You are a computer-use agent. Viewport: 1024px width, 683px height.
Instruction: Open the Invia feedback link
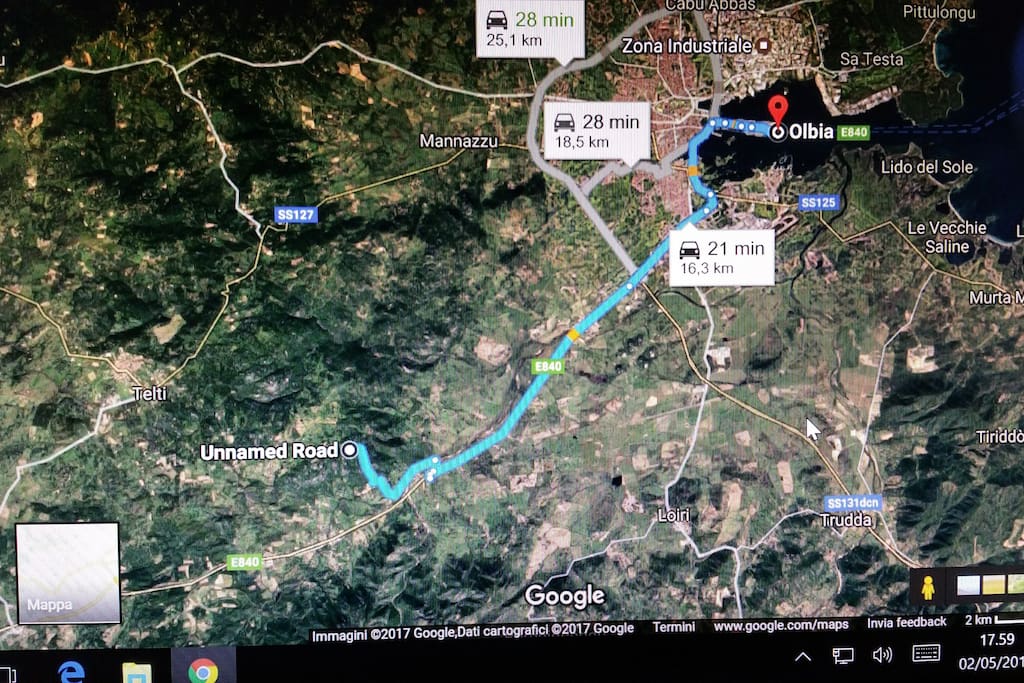click(x=906, y=623)
